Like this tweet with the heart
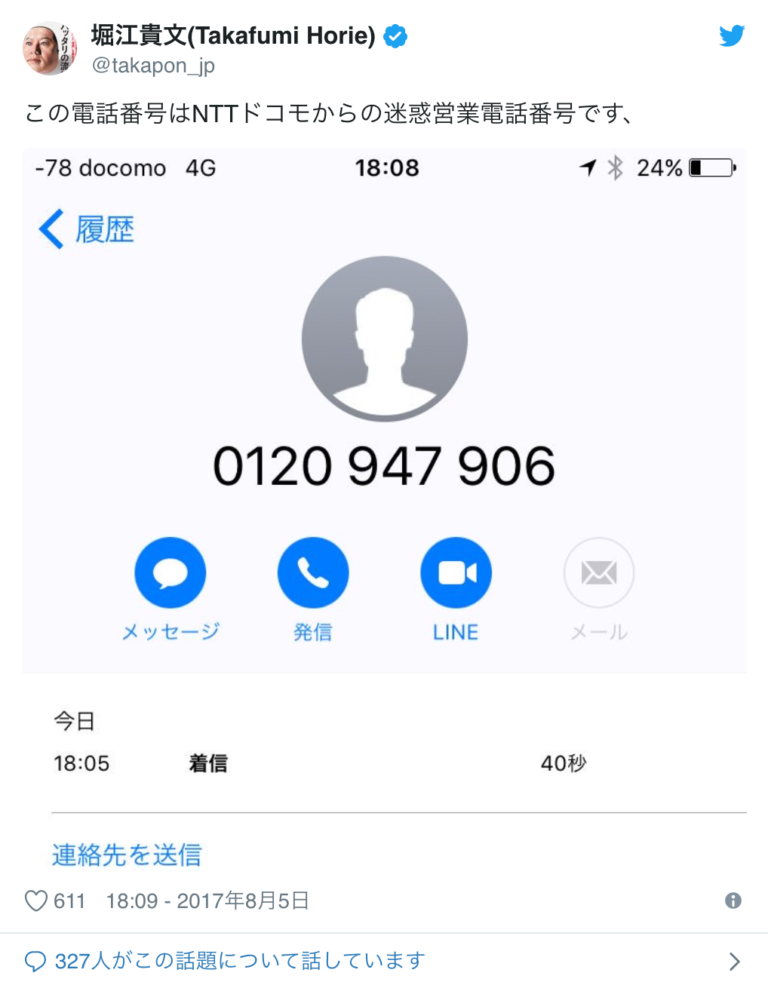The height and width of the screenshot is (985, 768). coord(36,901)
